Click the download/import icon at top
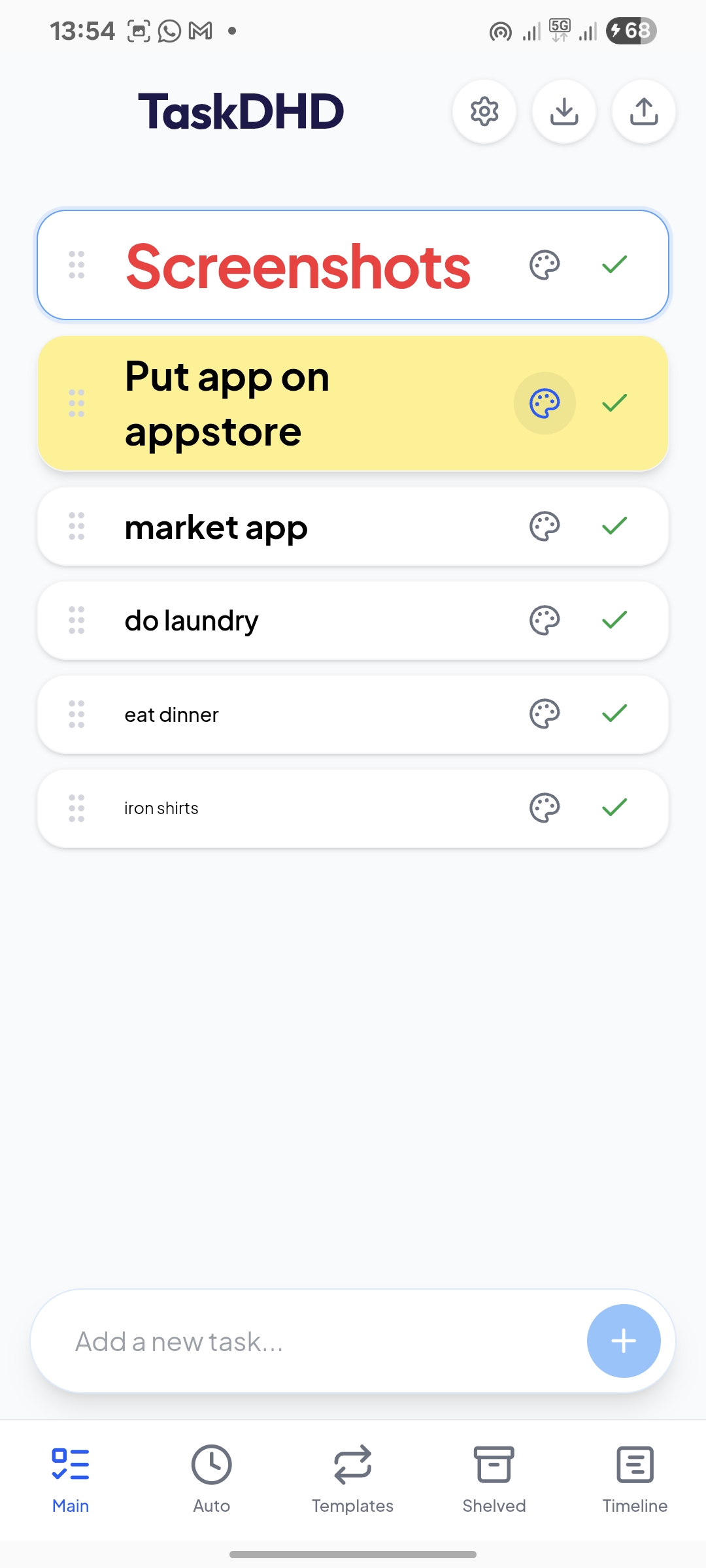The height and width of the screenshot is (1568, 706). pos(563,111)
